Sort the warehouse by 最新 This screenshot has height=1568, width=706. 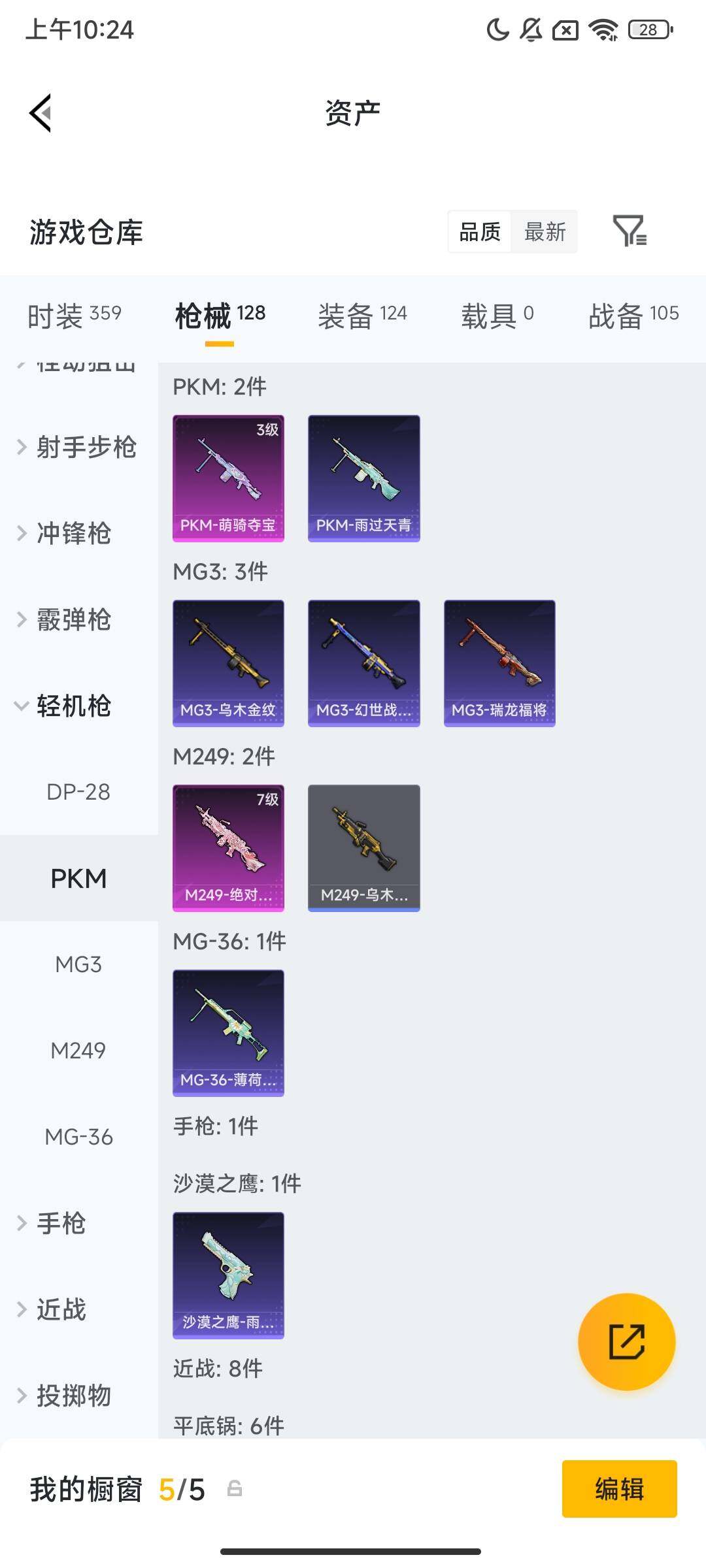545,231
